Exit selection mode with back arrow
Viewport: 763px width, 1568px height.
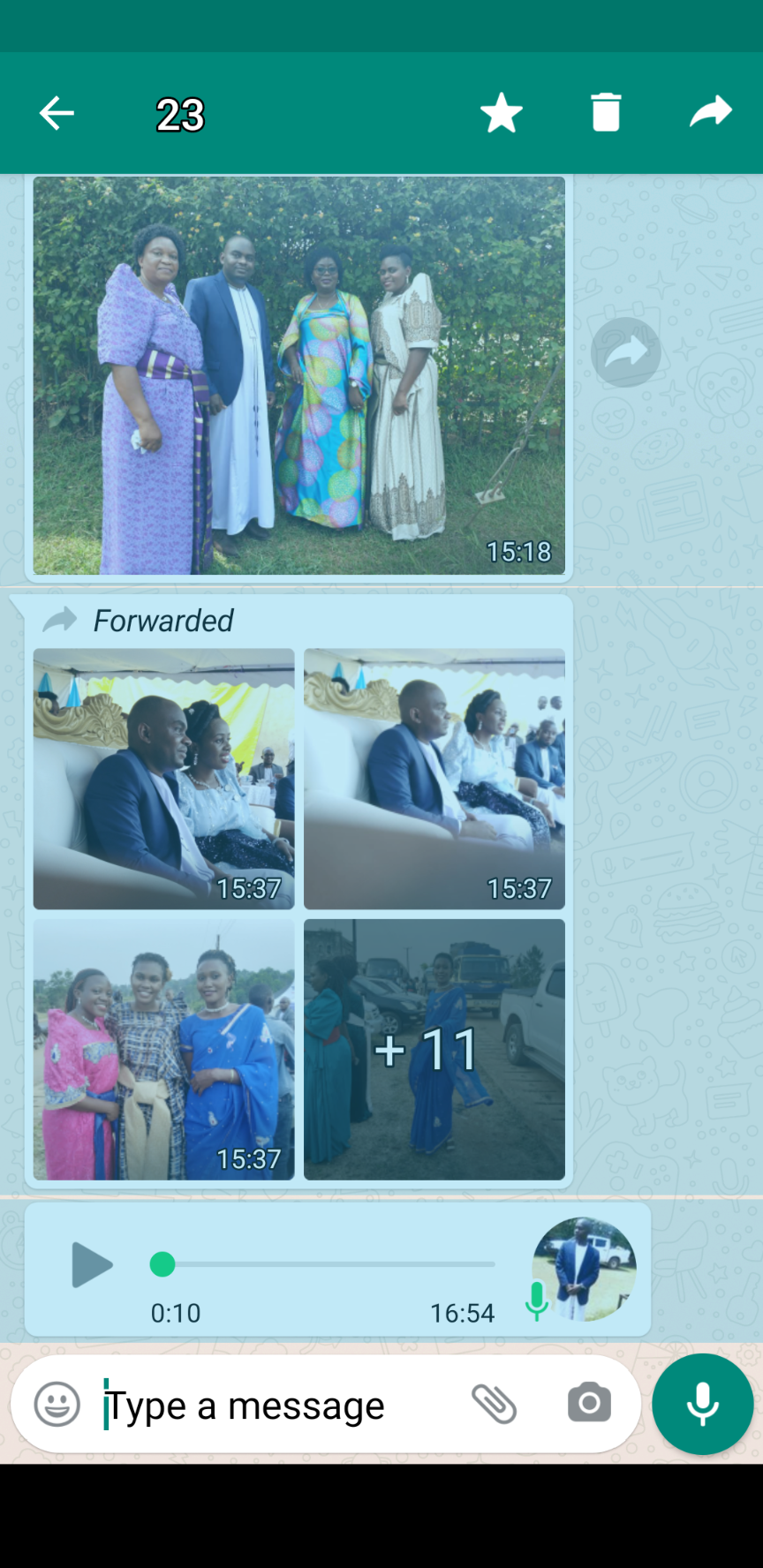click(x=57, y=114)
